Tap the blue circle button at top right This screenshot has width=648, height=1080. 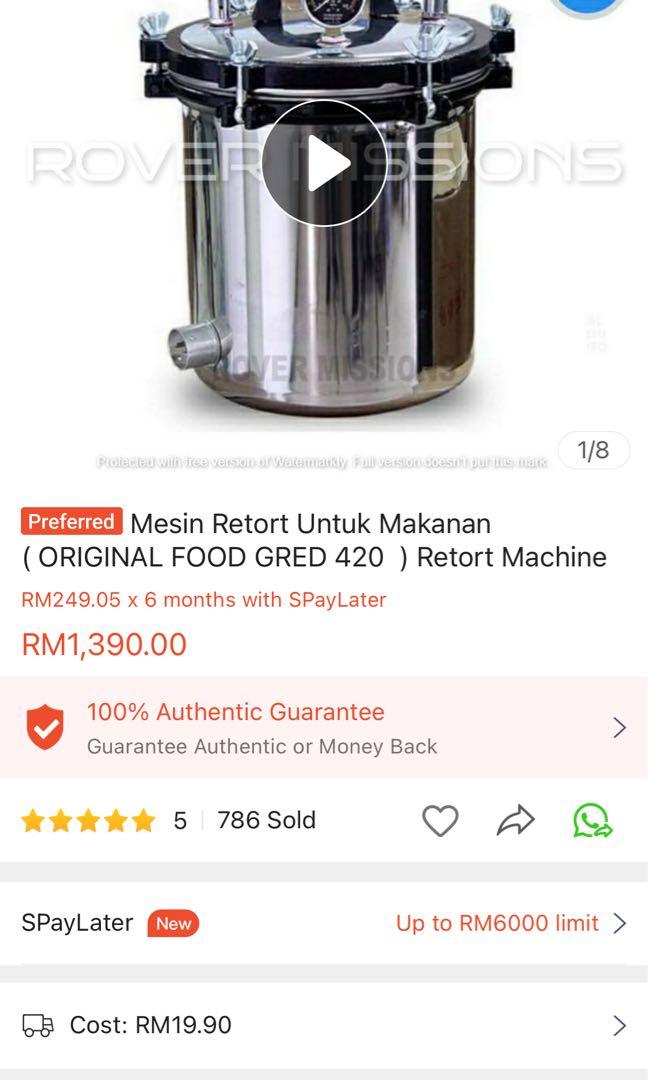(x=590, y=6)
